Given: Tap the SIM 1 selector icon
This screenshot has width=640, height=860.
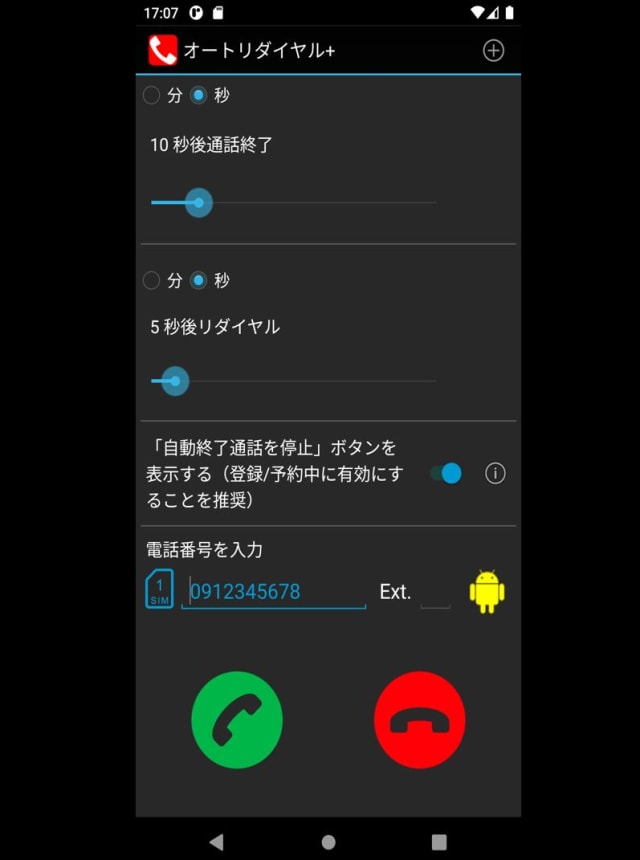Looking at the screenshot, I should (x=160, y=589).
